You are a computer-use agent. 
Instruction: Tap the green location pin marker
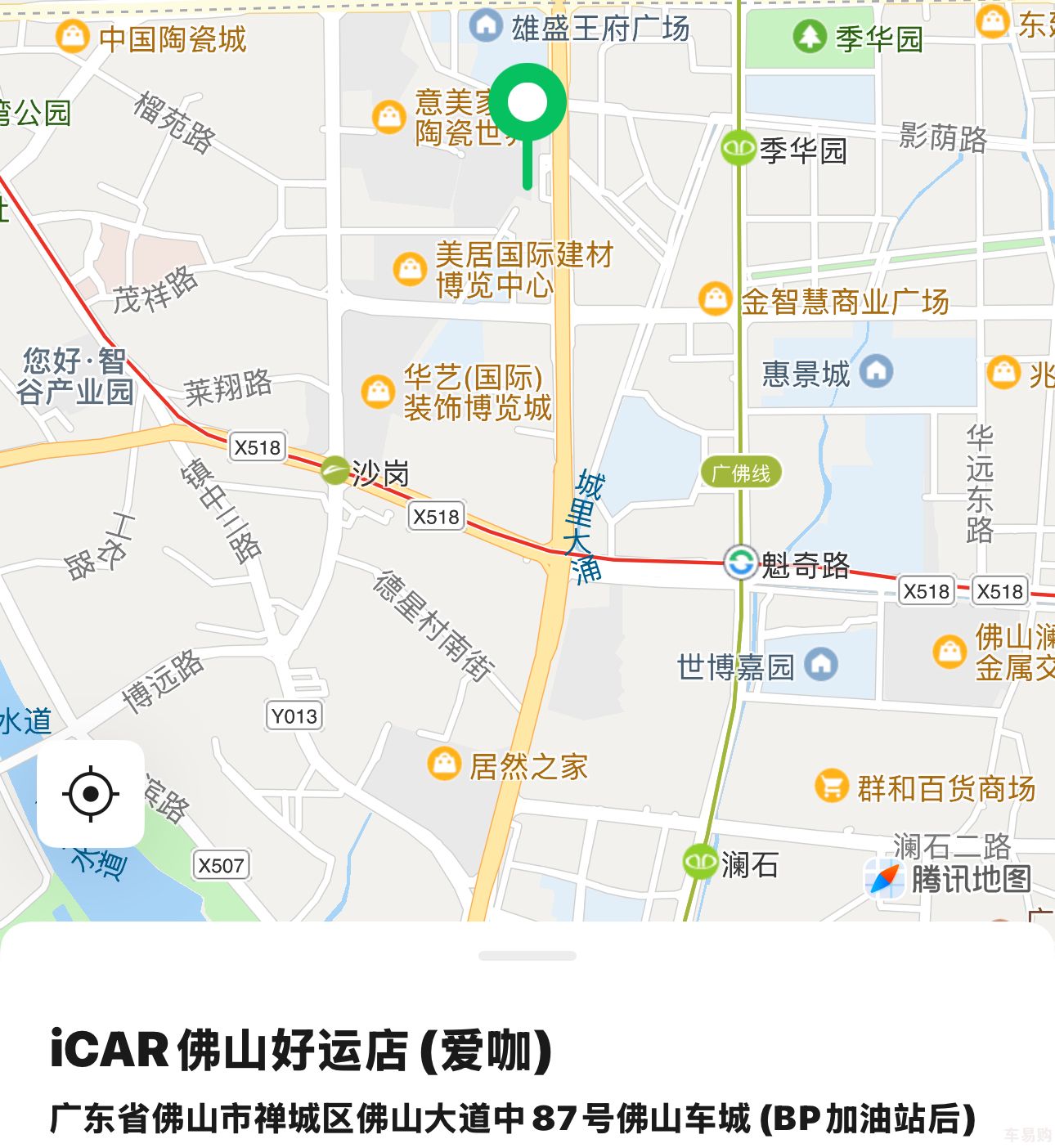pos(527,104)
